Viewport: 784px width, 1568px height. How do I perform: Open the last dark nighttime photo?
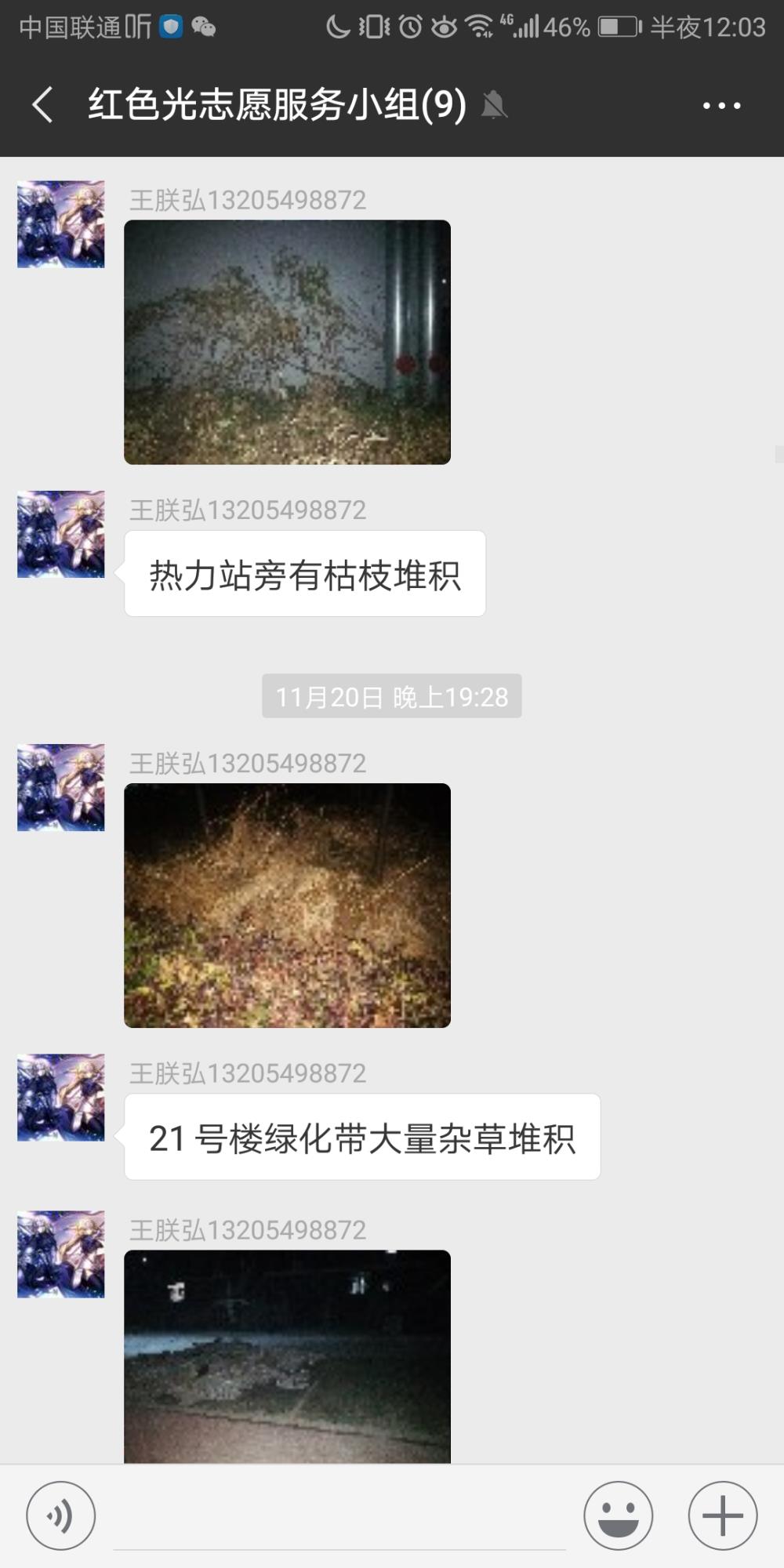[287, 1356]
